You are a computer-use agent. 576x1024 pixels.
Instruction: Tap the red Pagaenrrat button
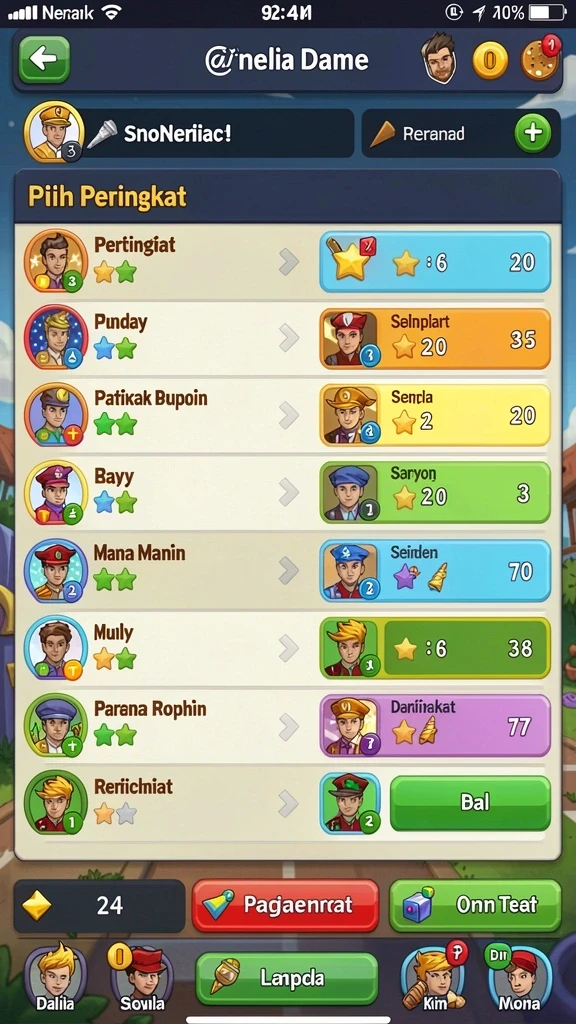pyautogui.click(x=285, y=905)
